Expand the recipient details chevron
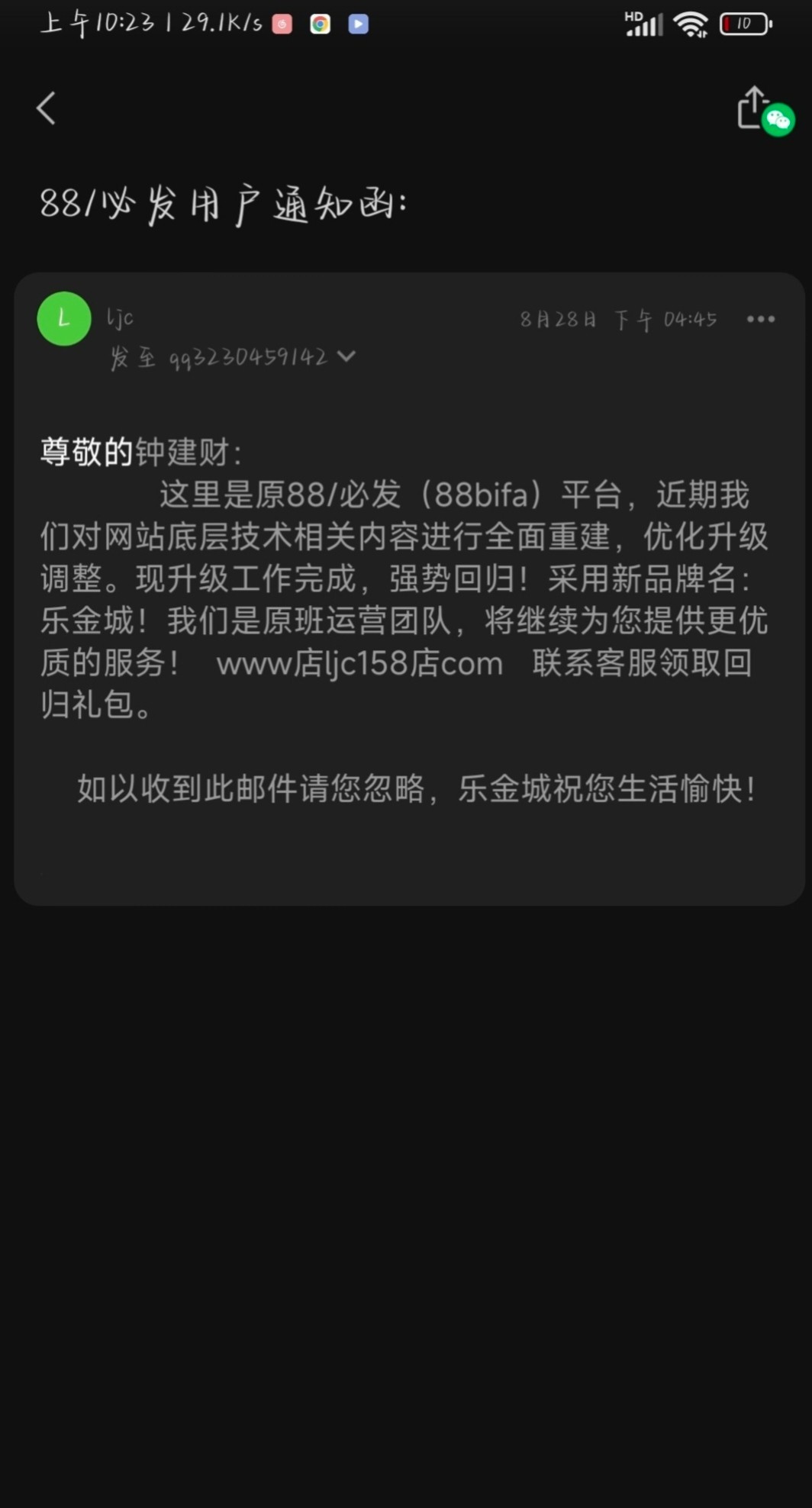 click(346, 356)
